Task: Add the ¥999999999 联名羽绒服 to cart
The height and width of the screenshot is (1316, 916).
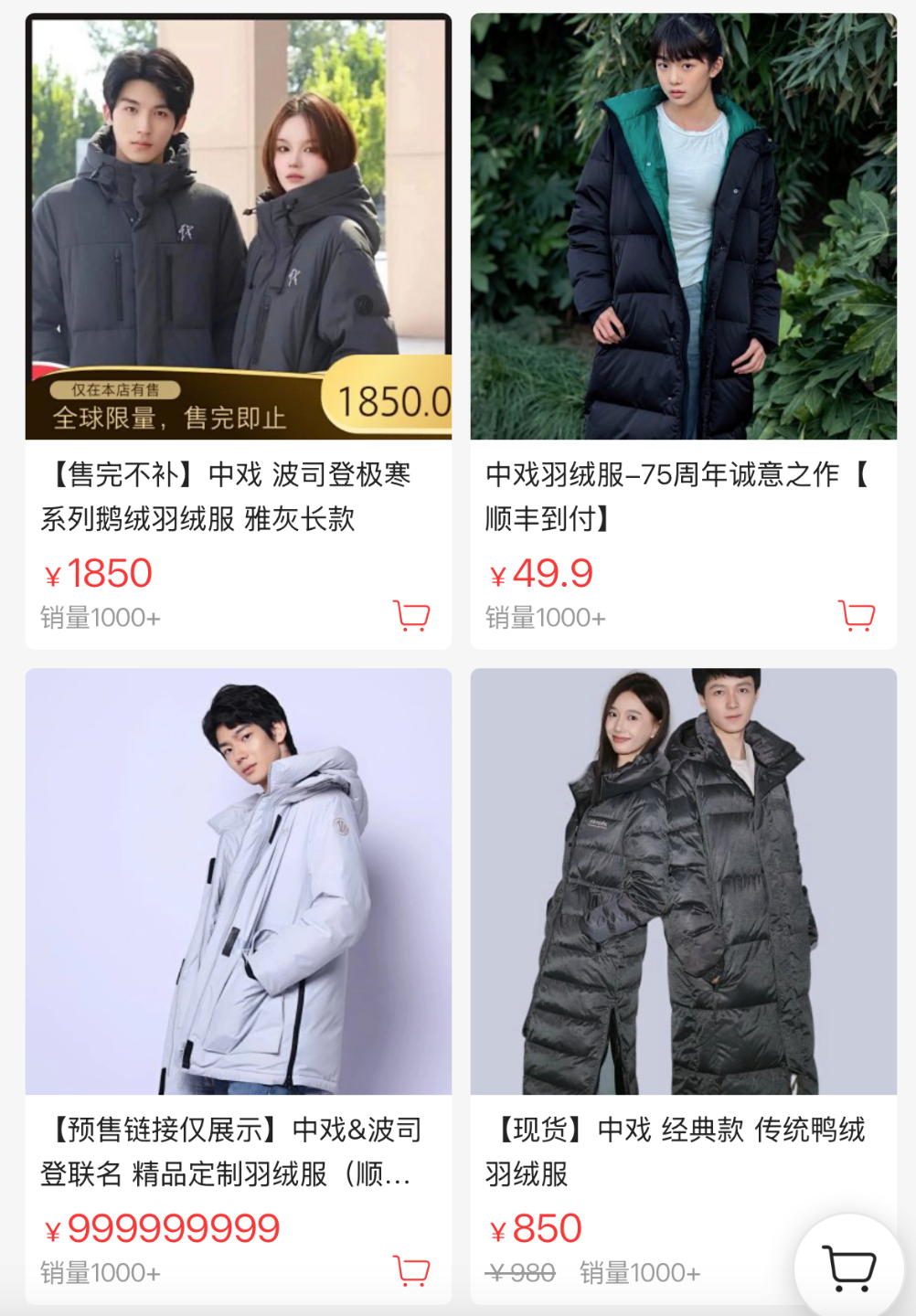Action: point(411,1270)
